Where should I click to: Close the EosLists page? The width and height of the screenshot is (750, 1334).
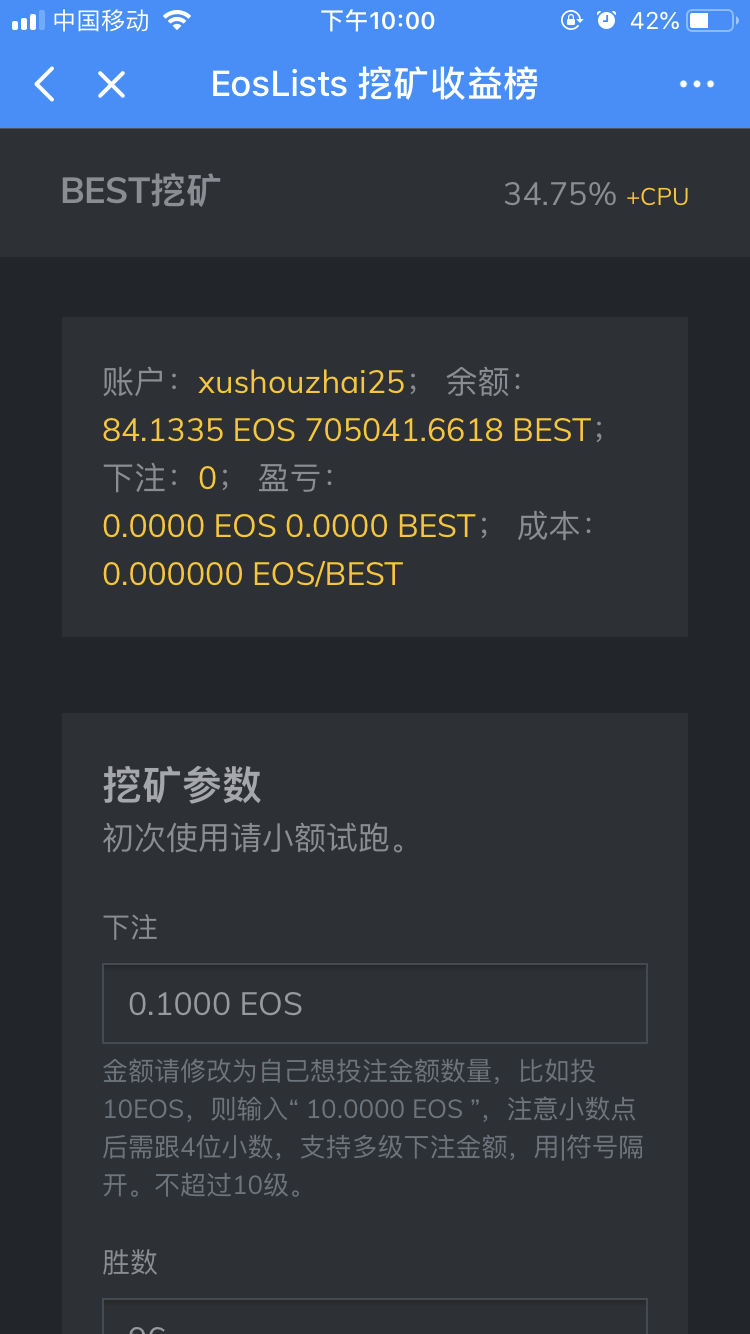pos(111,84)
